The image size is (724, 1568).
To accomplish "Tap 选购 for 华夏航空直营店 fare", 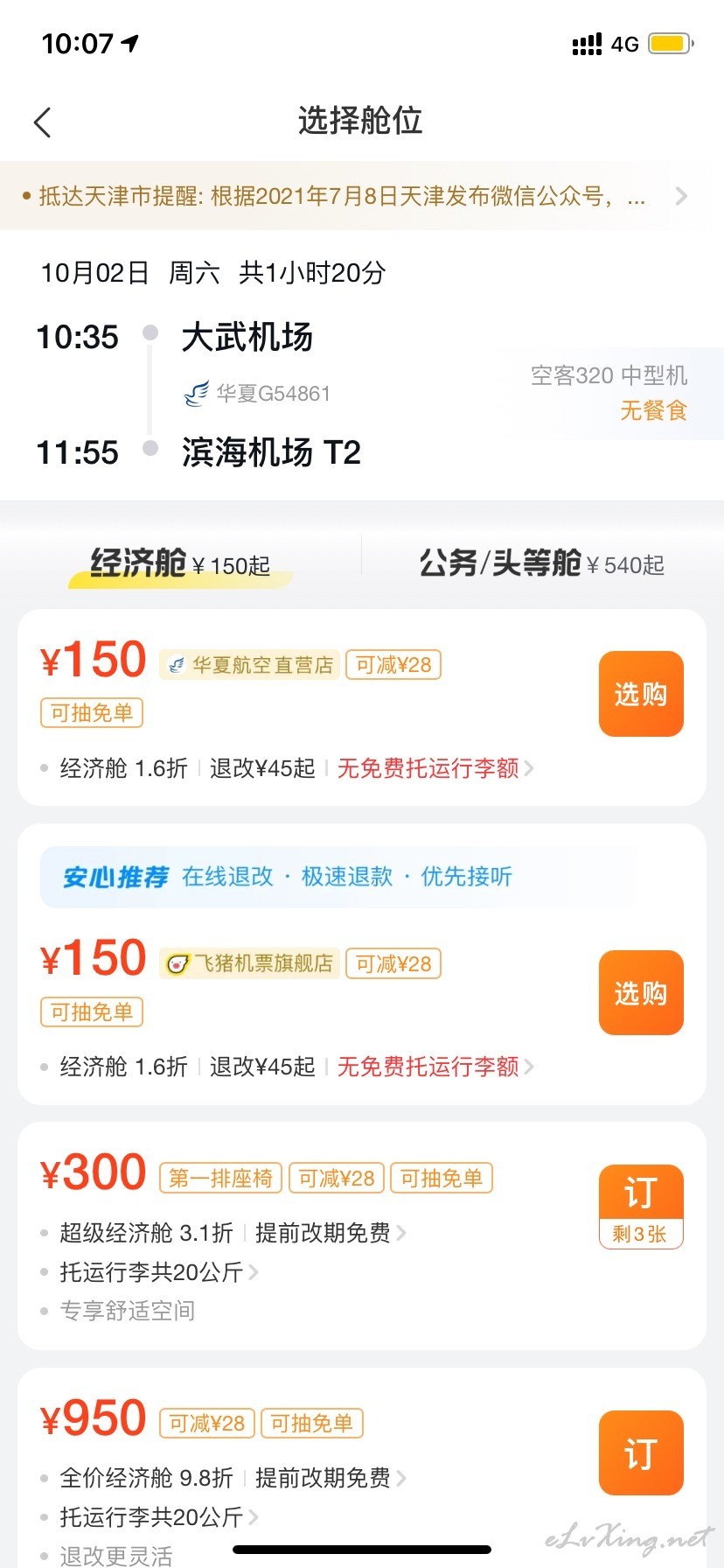I will pos(641,694).
